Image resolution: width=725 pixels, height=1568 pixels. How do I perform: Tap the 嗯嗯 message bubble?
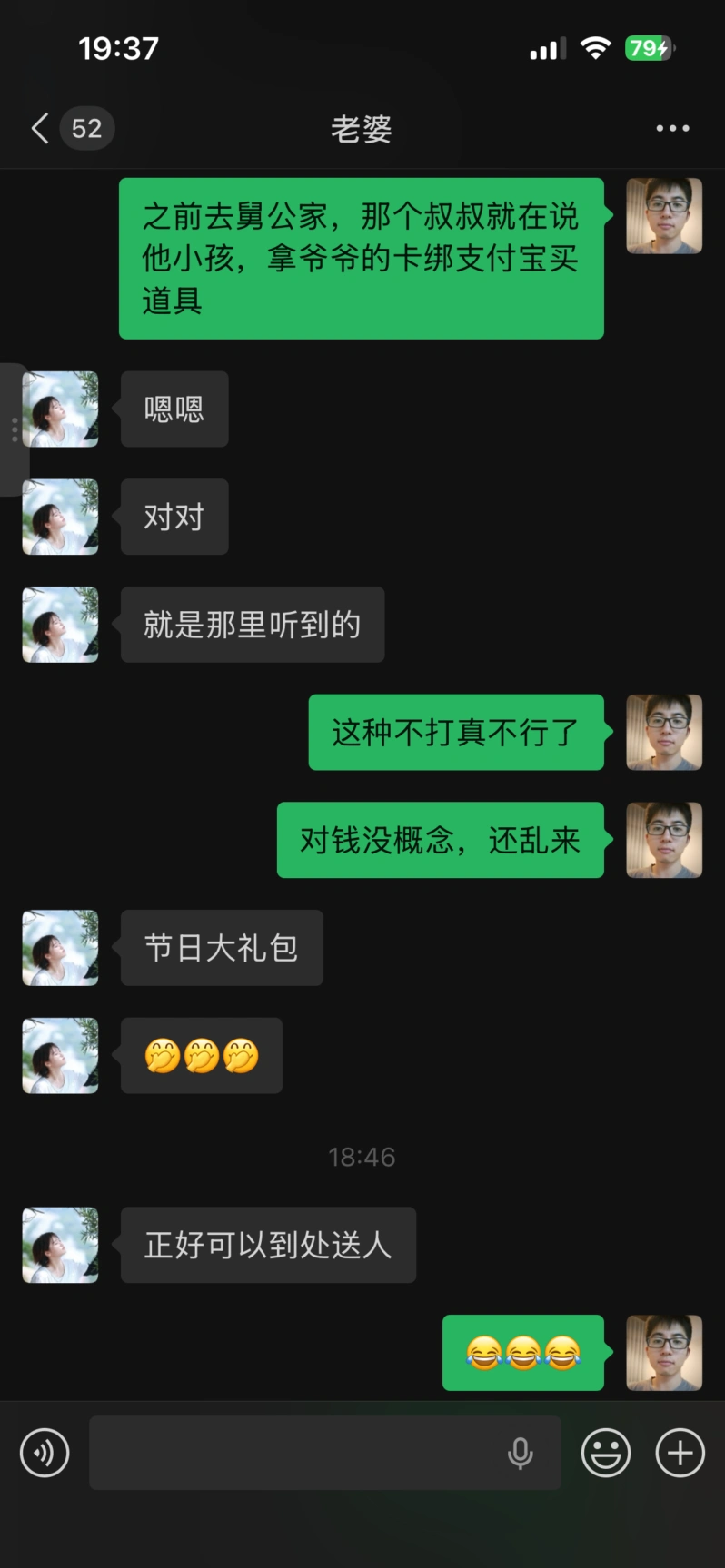pos(174,409)
